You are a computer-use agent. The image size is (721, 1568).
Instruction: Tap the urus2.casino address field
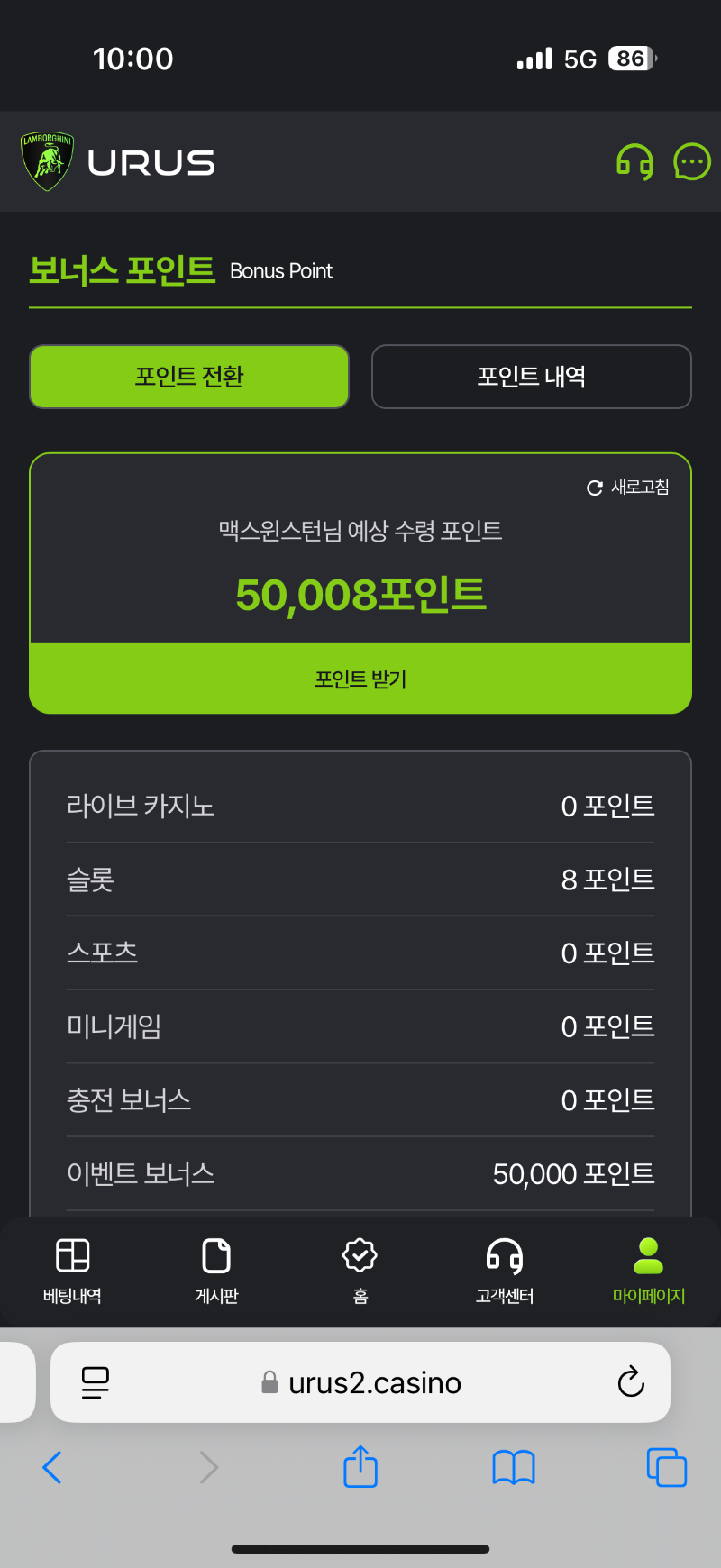tap(374, 1382)
